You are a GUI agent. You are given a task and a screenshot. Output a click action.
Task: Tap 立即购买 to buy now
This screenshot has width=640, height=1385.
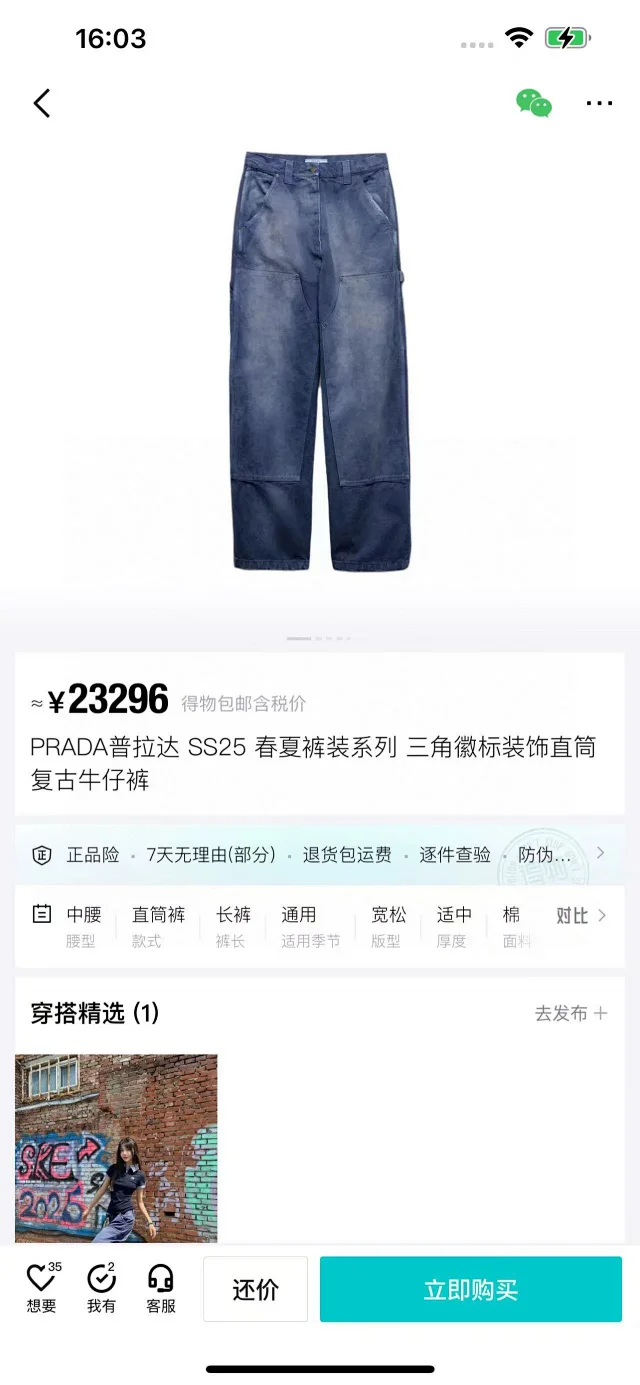click(x=470, y=1289)
